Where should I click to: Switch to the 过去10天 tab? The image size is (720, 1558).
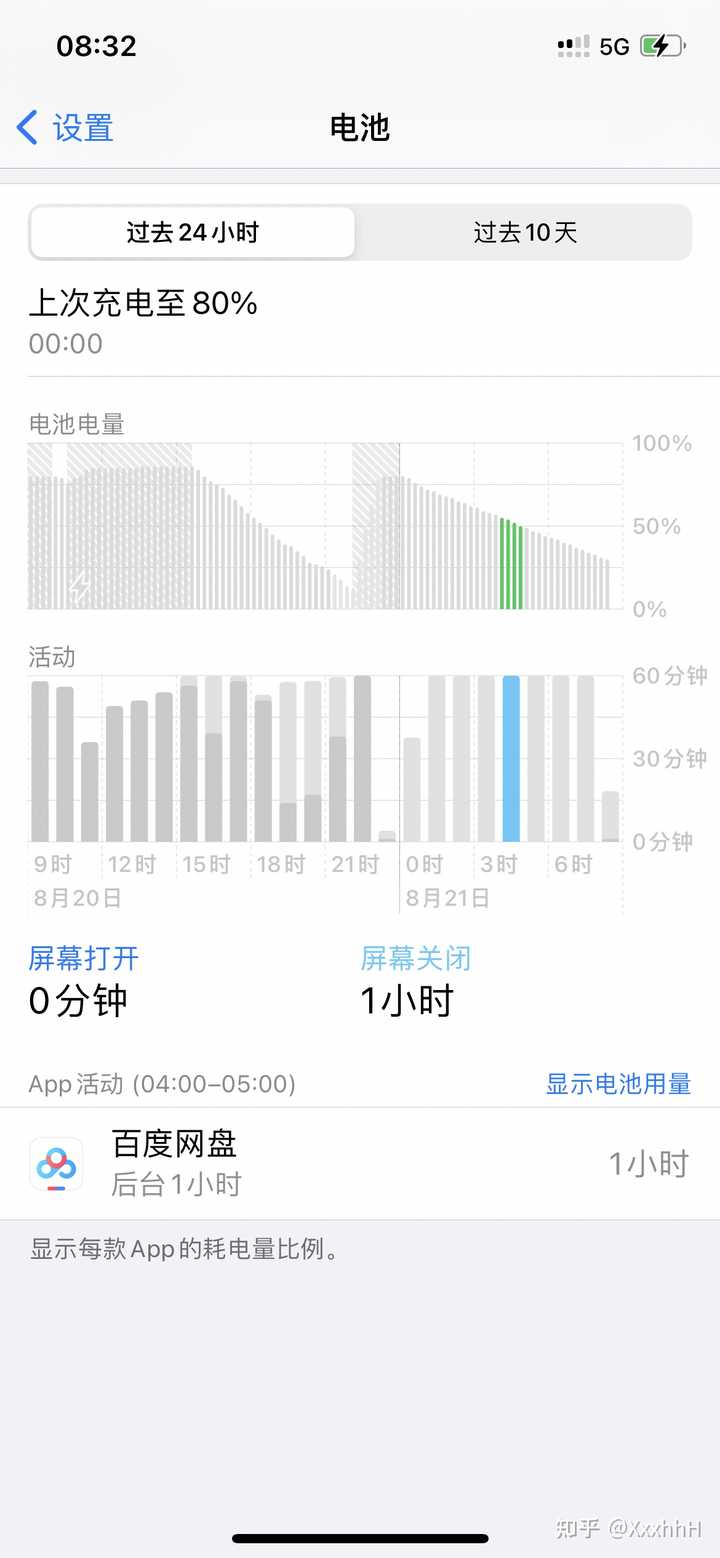[x=524, y=232]
